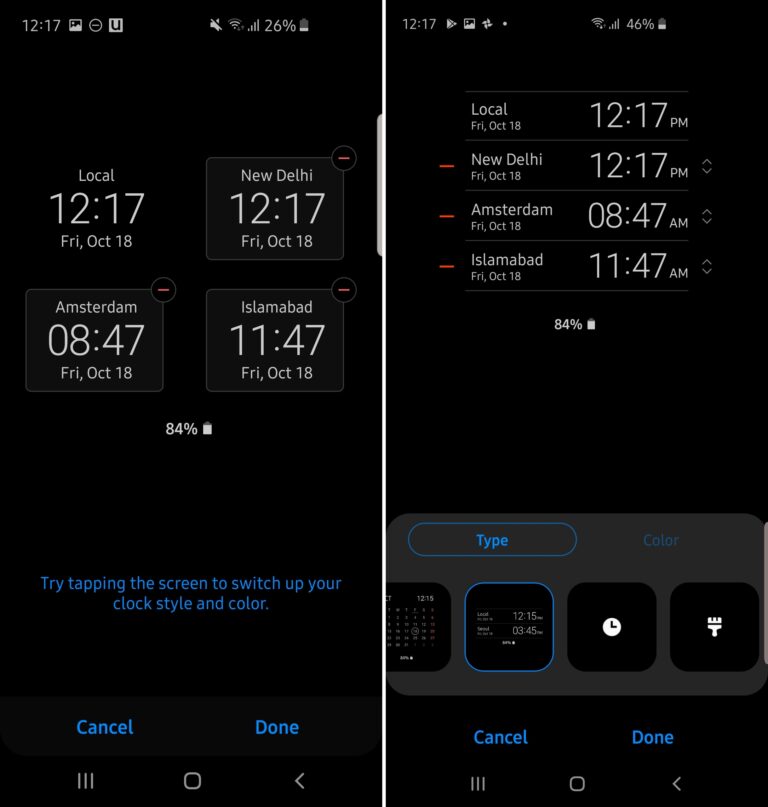The image size is (768, 807).
Task: Remove the Amsterdam clock card
Action: click(x=164, y=290)
